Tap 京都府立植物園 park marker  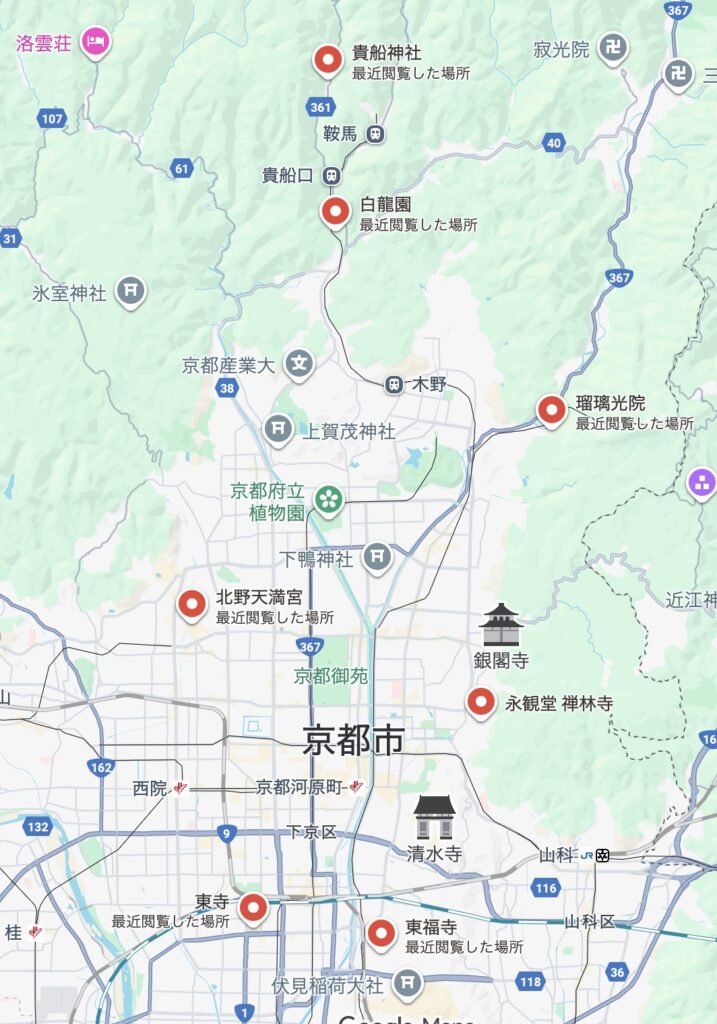click(328, 498)
